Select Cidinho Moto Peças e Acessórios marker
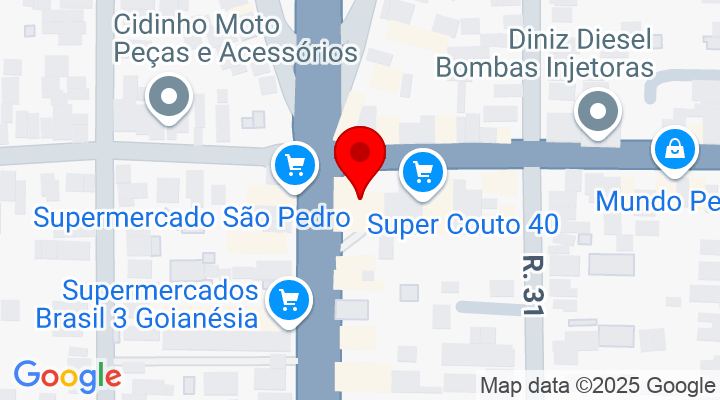This screenshot has height=400, width=720. point(168,98)
